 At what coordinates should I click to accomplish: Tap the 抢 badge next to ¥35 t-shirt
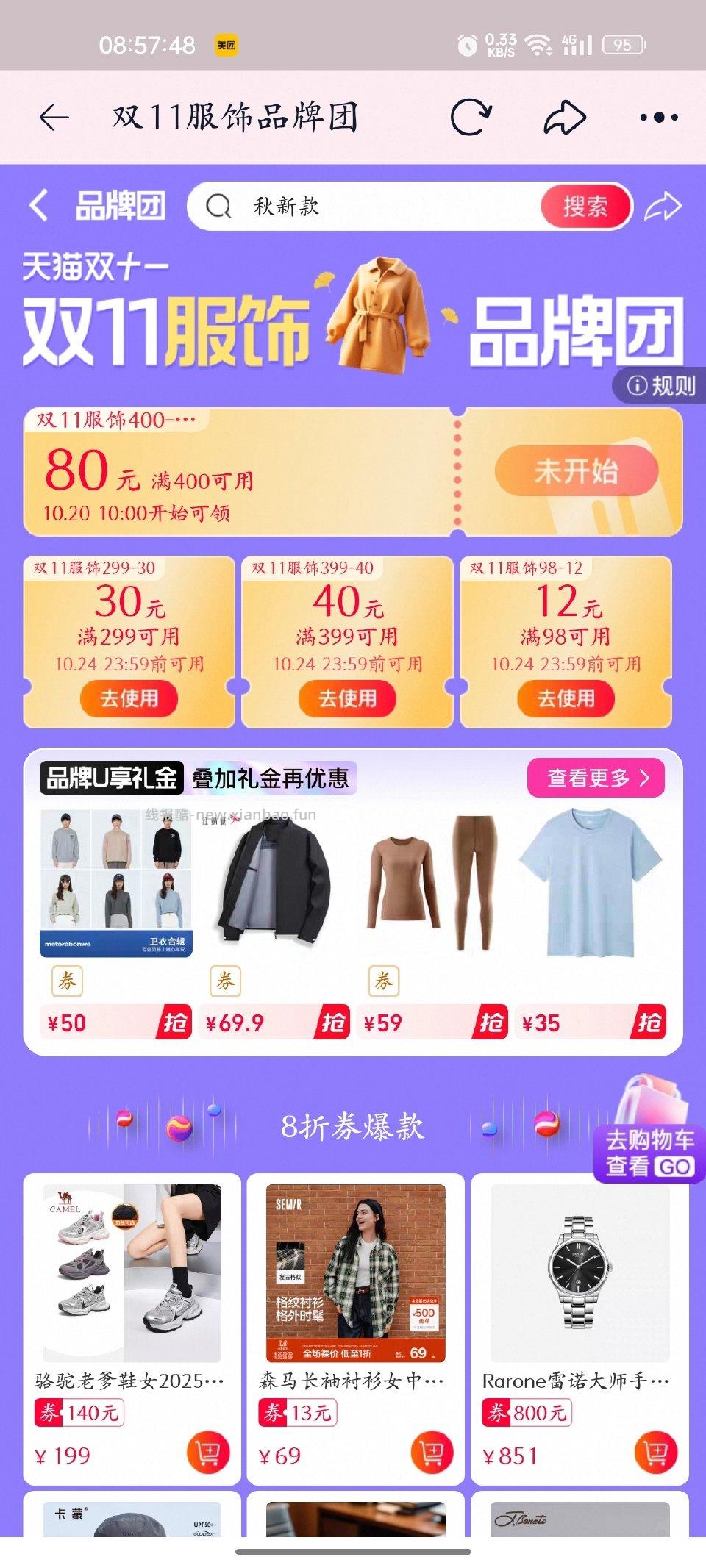click(x=650, y=1022)
